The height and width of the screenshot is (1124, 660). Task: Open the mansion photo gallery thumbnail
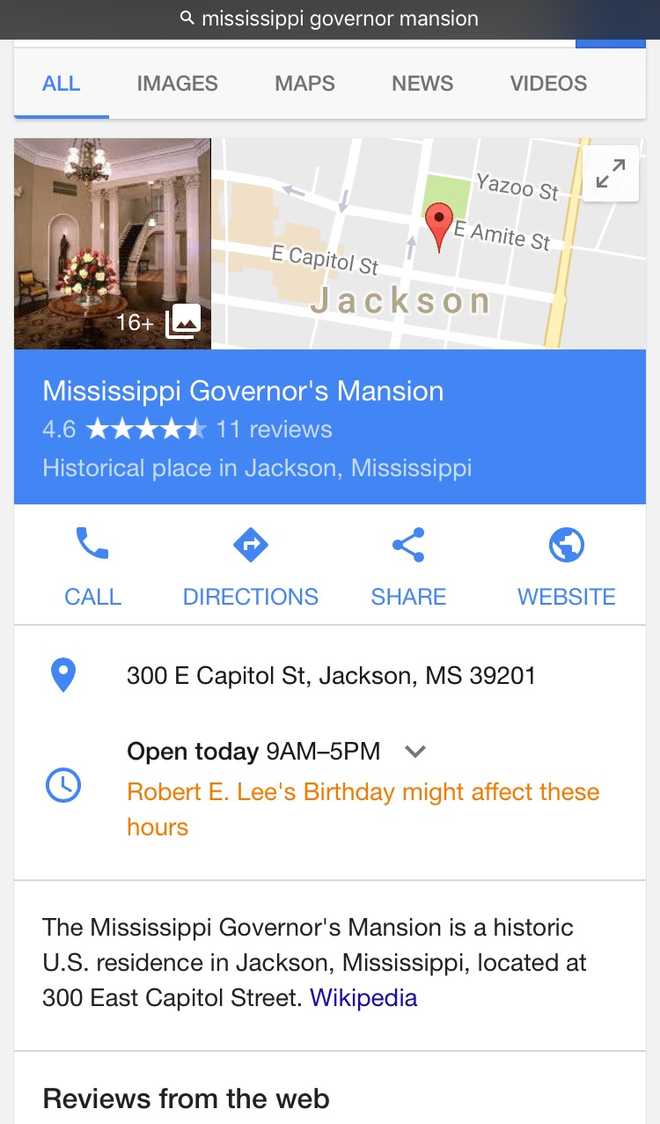(x=112, y=243)
